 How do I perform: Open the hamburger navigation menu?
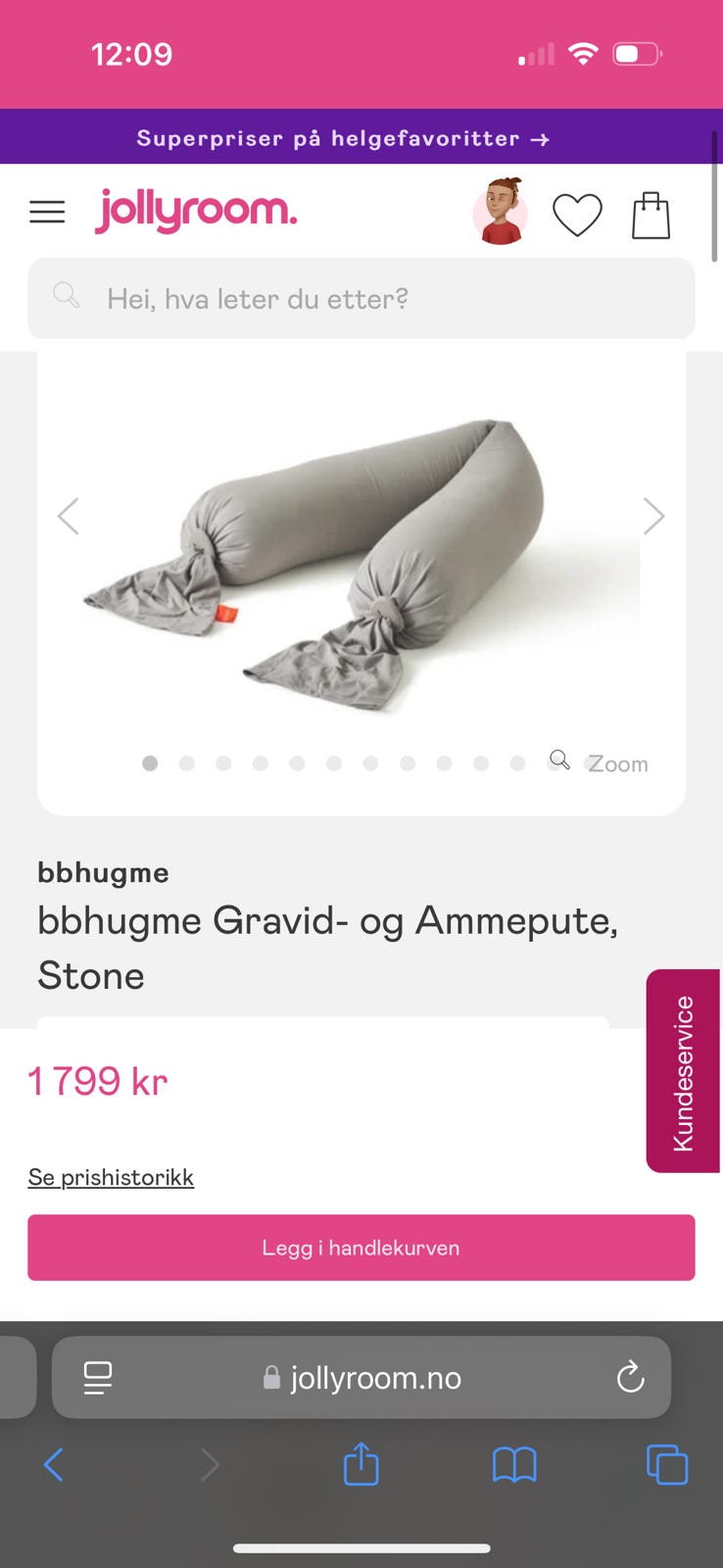[x=47, y=212]
